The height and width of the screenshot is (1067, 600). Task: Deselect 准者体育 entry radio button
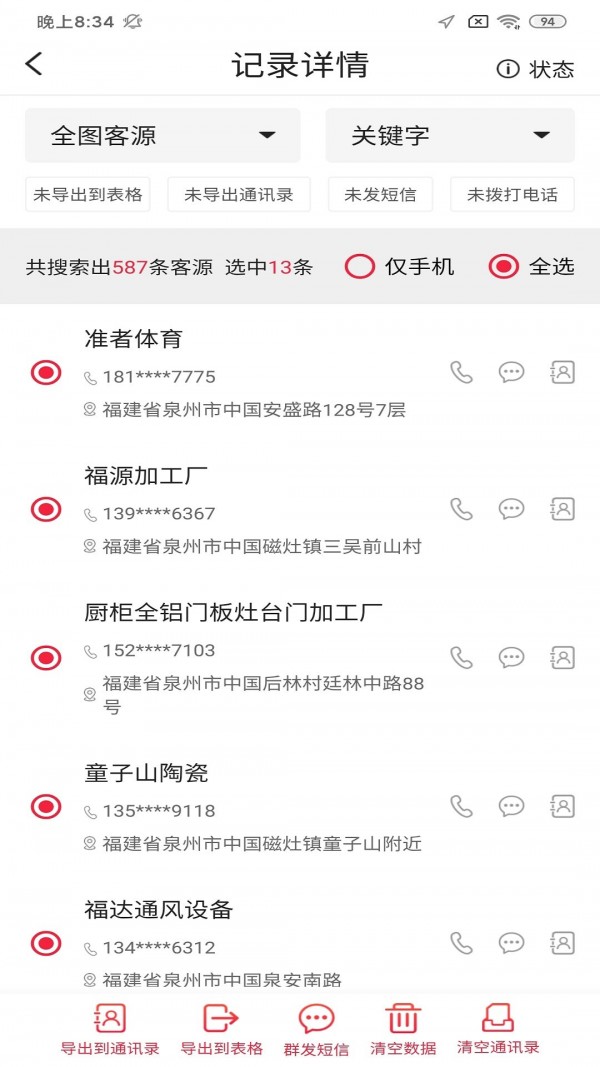(46, 373)
